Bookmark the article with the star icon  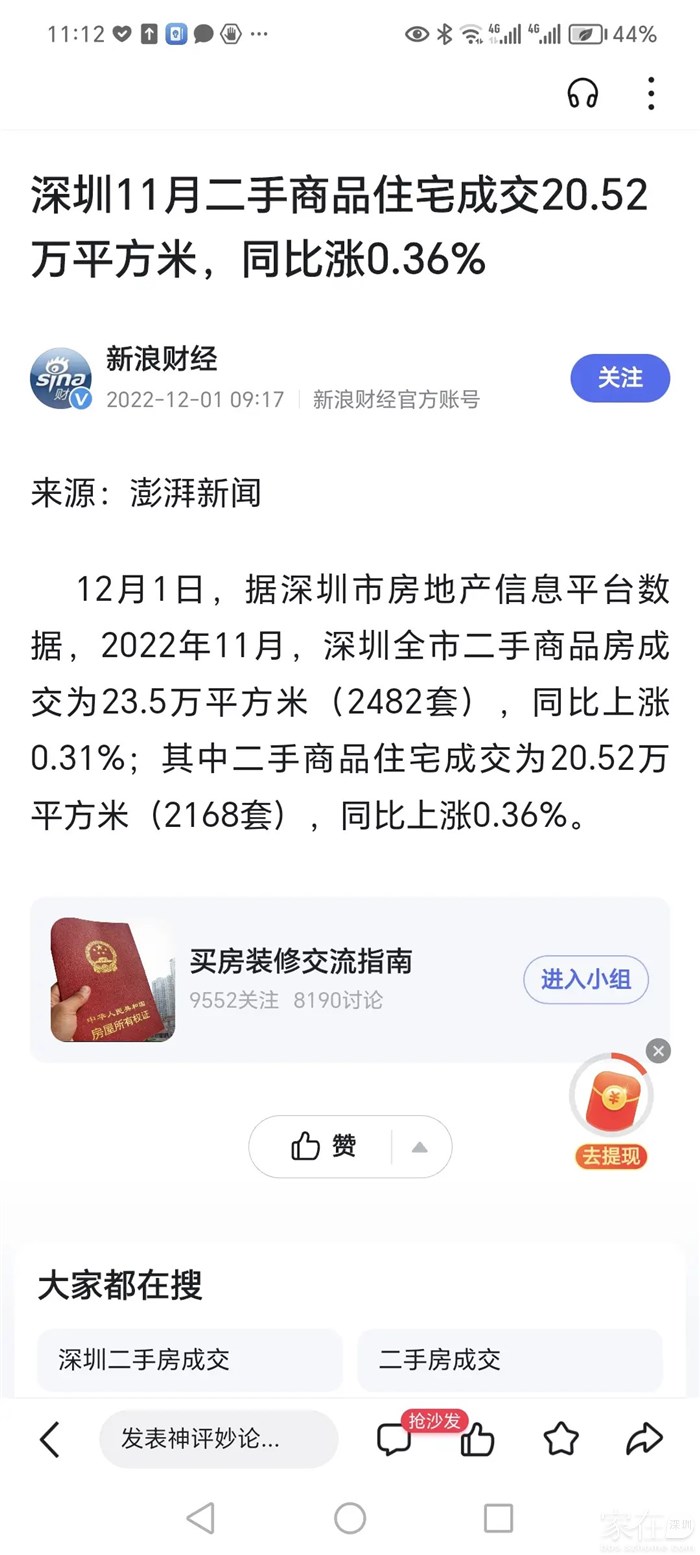point(561,1439)
